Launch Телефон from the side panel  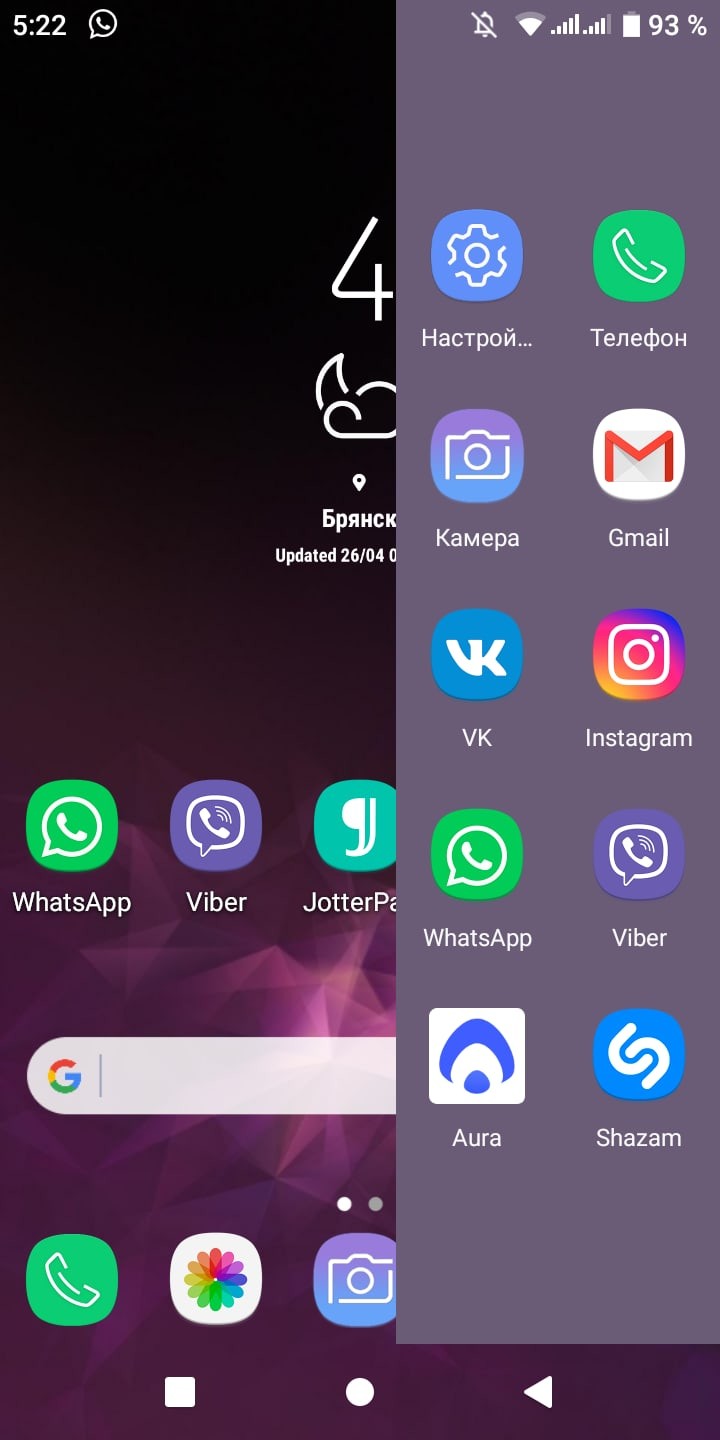coord(638,256)
